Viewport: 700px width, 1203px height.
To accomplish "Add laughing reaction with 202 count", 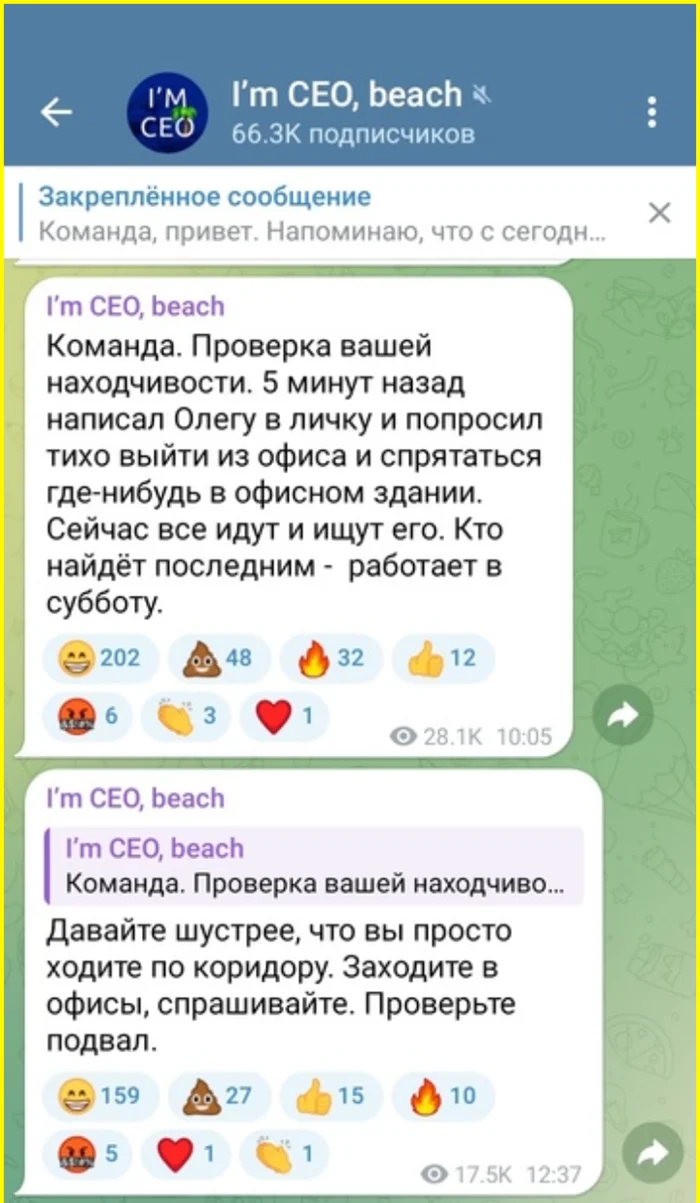I will point(100,658).
